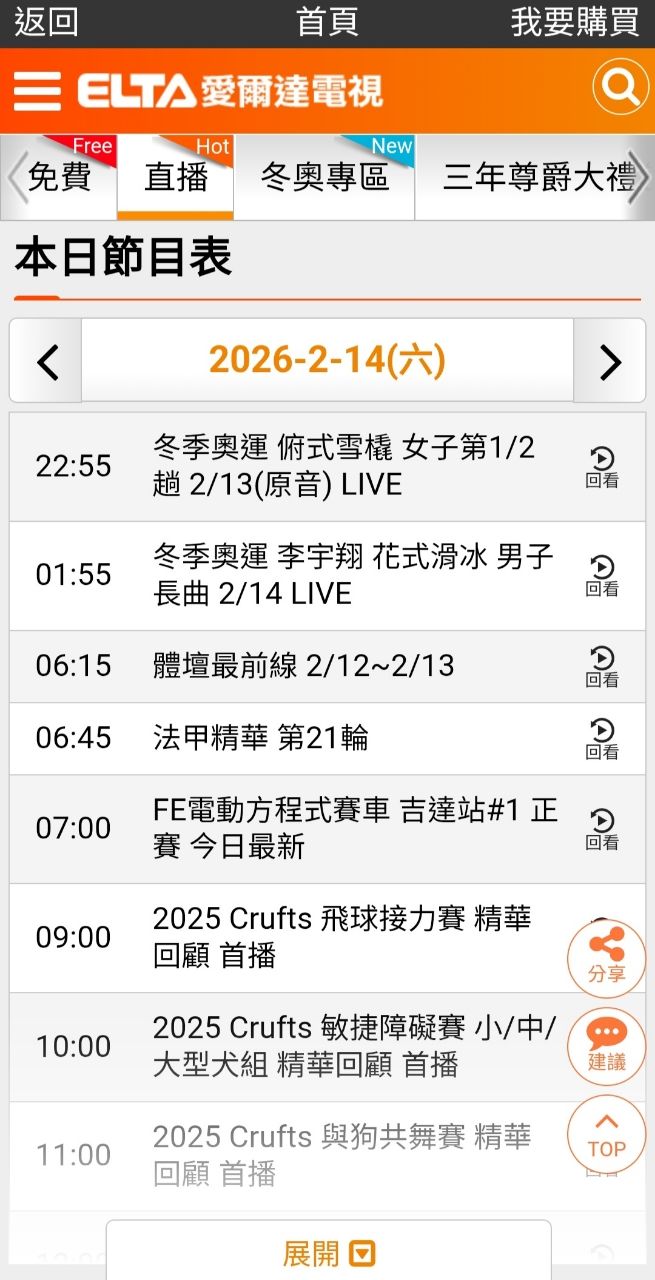Jump back to TOP of page
This screenshot has height=1280, width=655.
[x=606, y=1134]
